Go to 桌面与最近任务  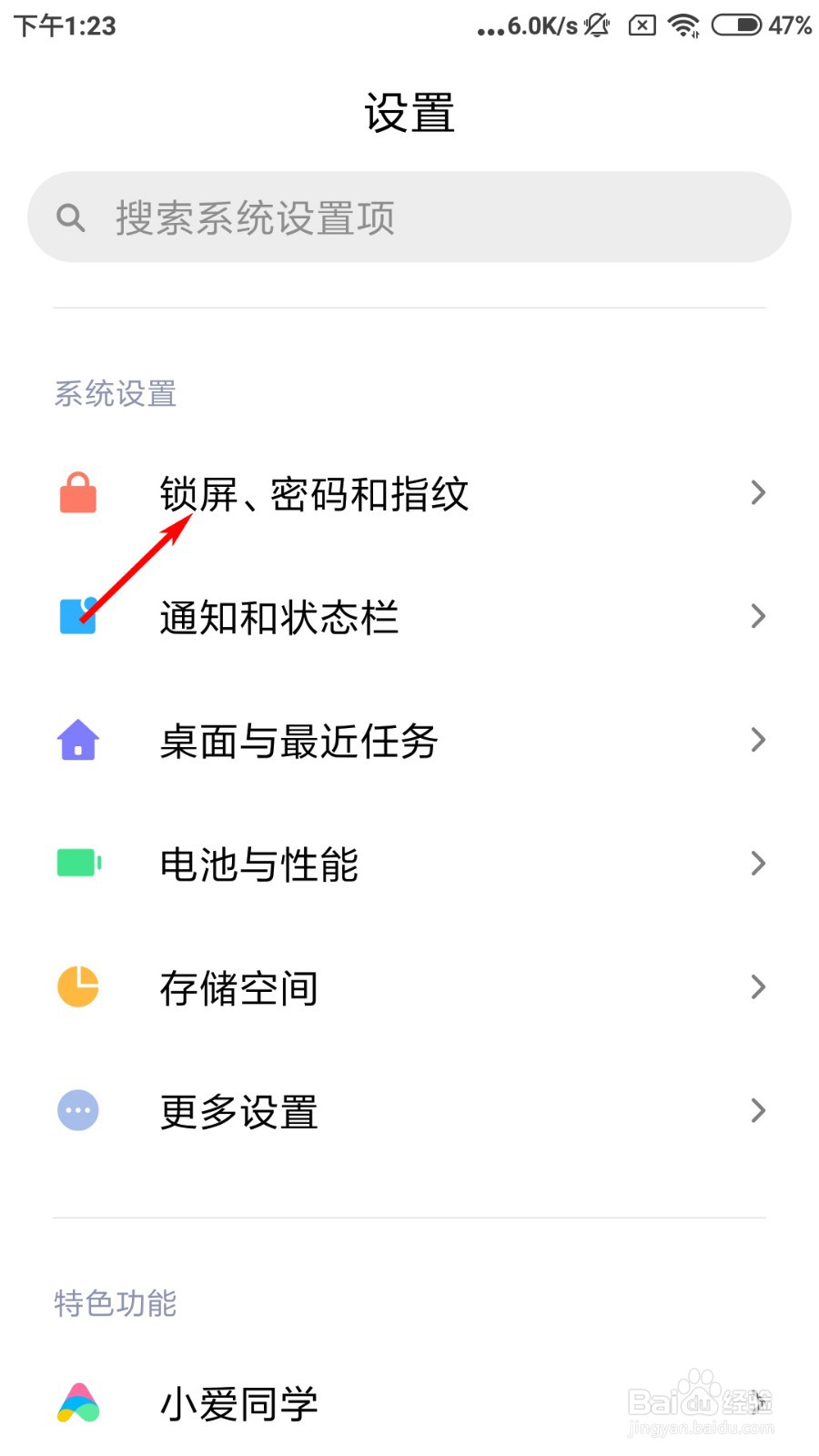(x=409, y=741)
